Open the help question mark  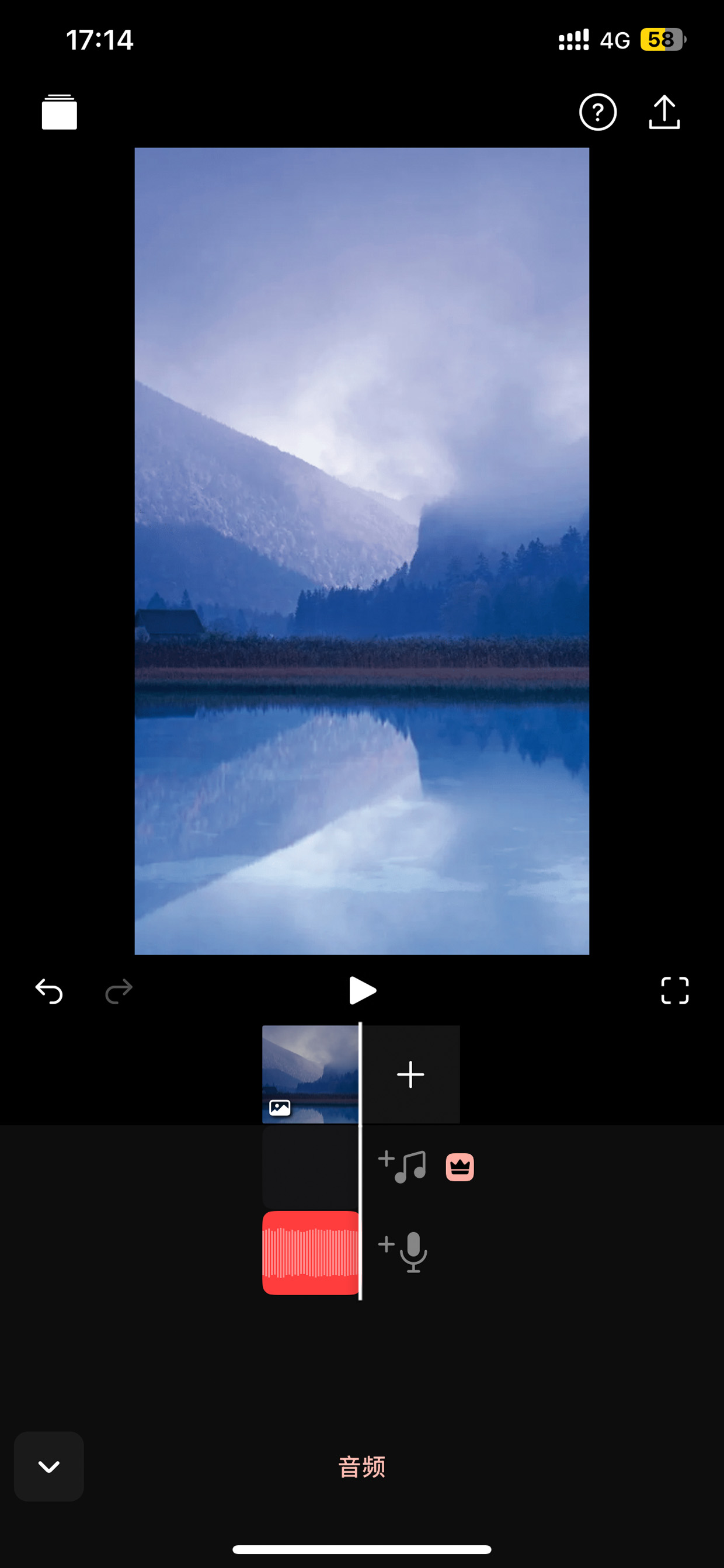(x=597, y=112)
